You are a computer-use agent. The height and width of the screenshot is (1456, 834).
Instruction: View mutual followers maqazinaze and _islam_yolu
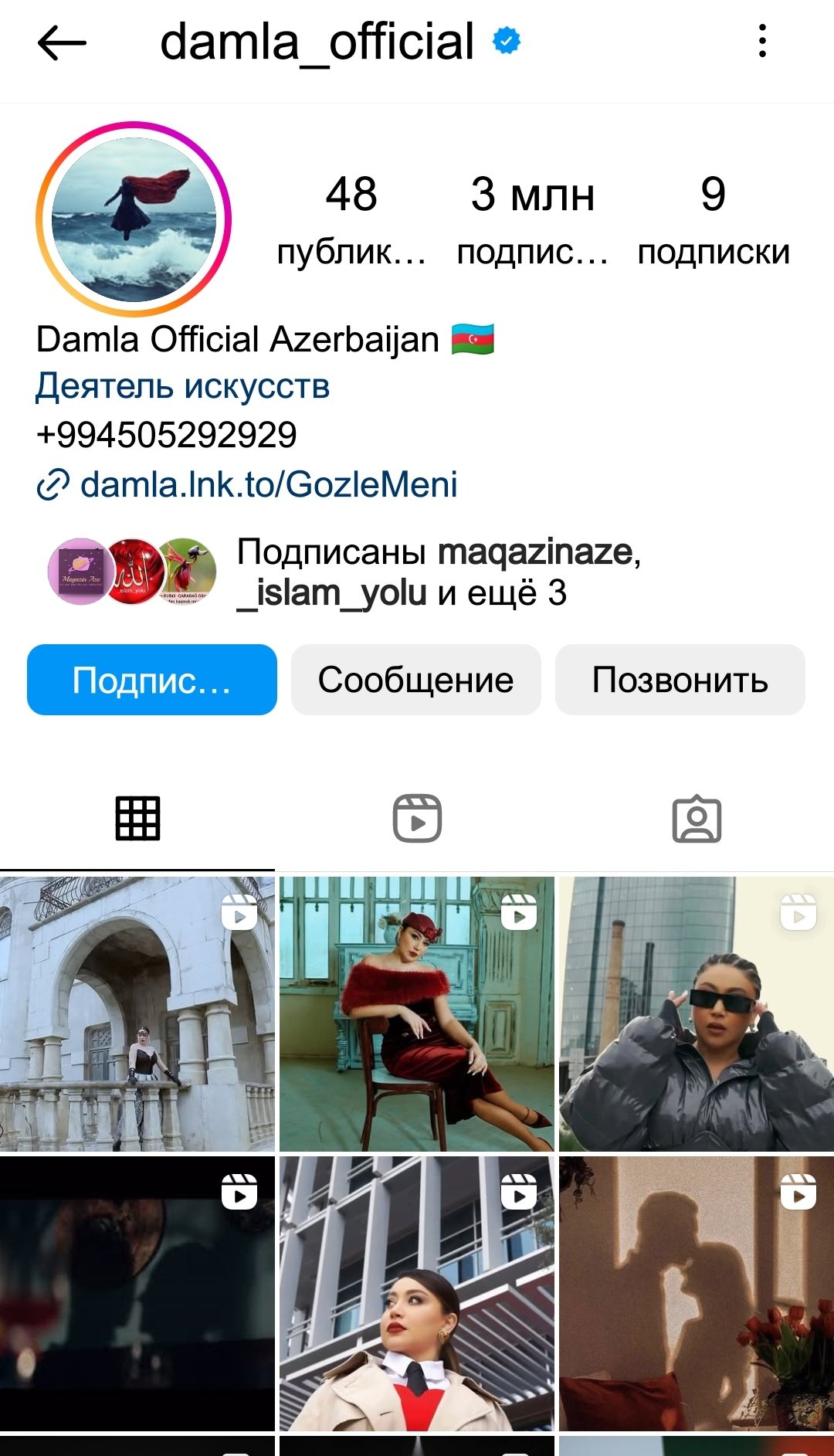pos(344,572)
